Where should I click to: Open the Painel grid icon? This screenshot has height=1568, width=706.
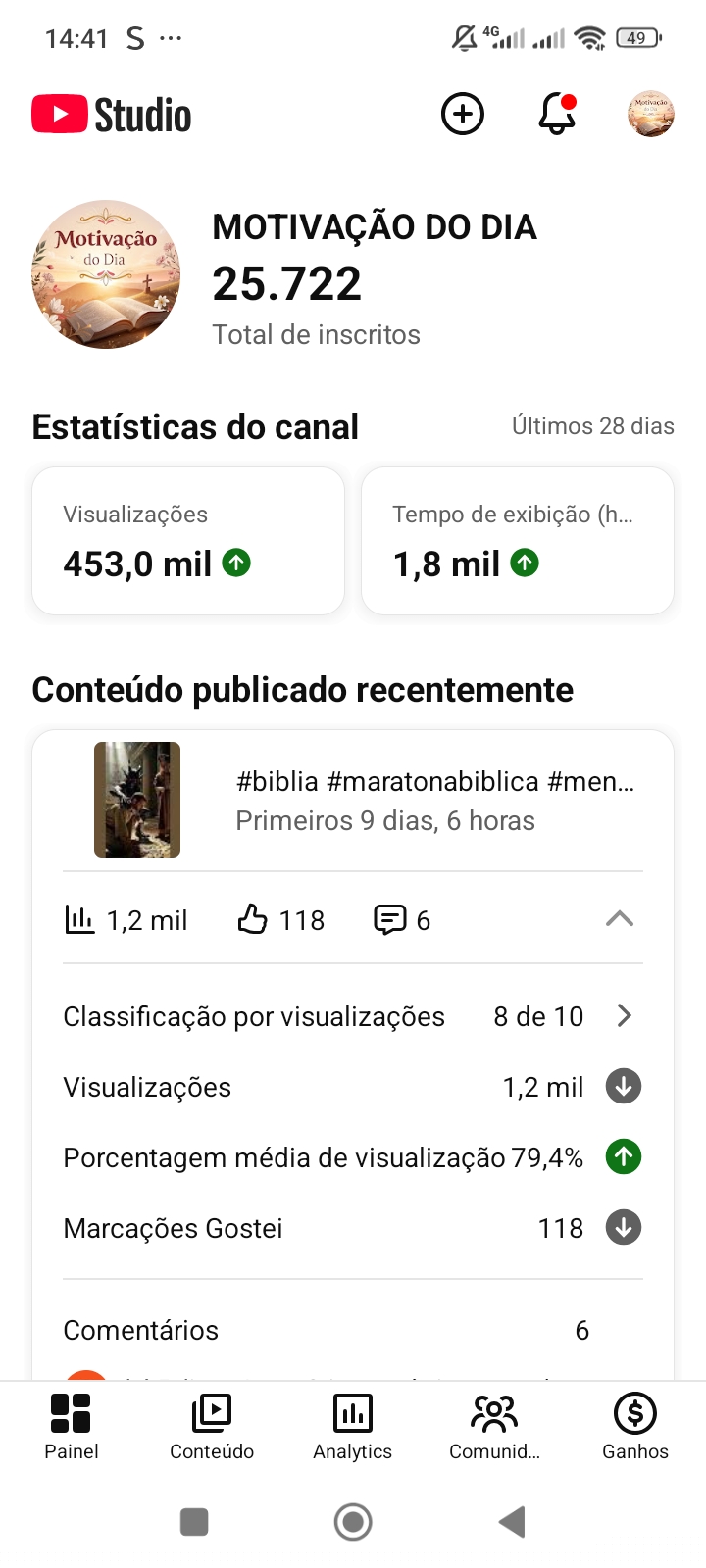pos(71,1414)
